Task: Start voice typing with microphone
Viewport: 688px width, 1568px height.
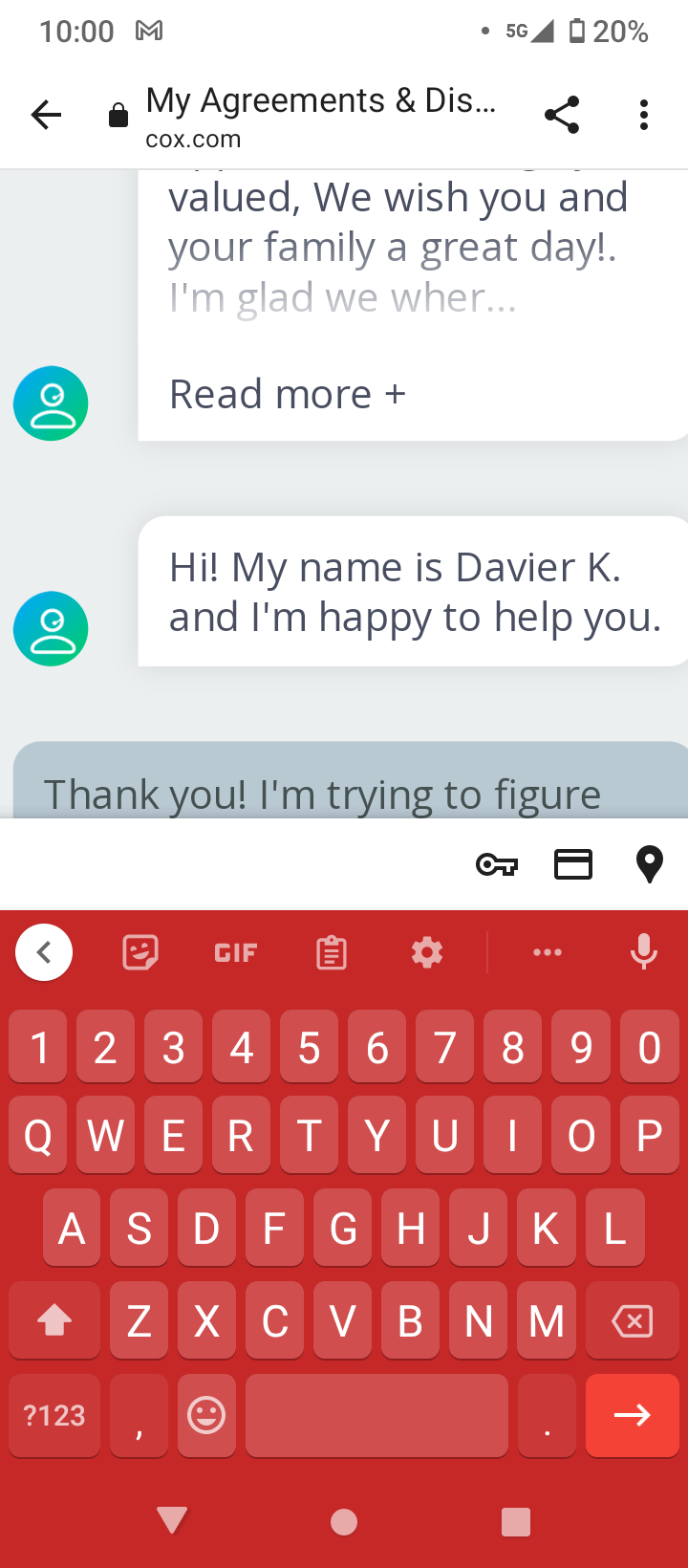Action: tap(644, 952)
